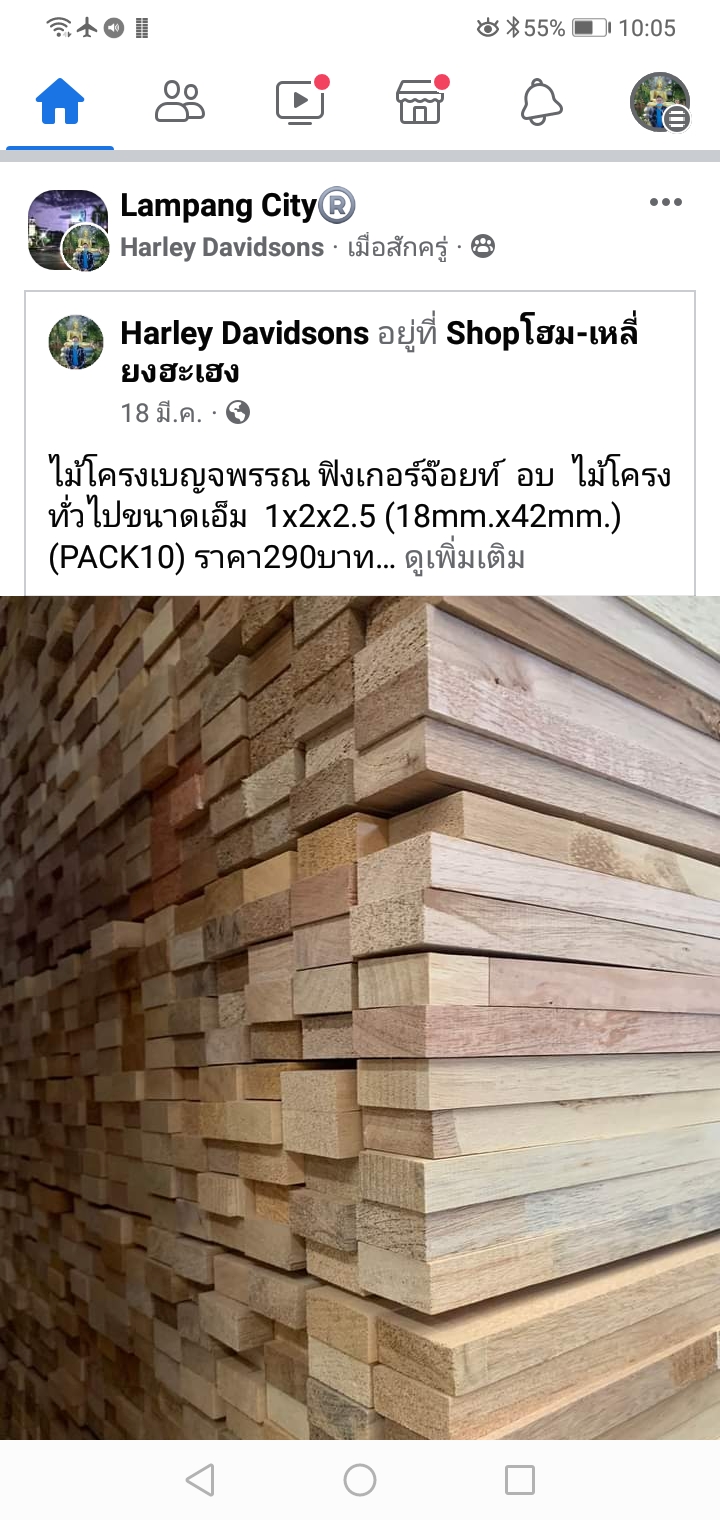Screen dimensions: 720x1520
Task: Go to the device home screen
Action: click(360, 1480)
